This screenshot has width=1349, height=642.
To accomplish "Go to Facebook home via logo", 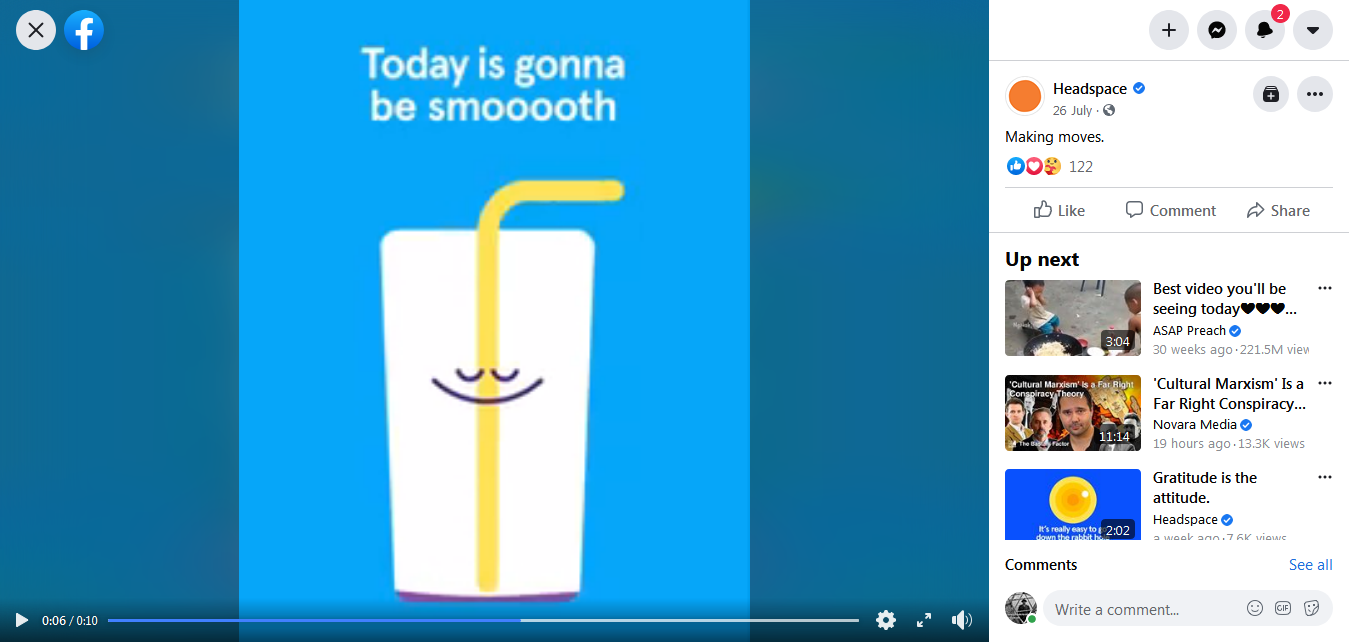I will (x=84, y=30).
